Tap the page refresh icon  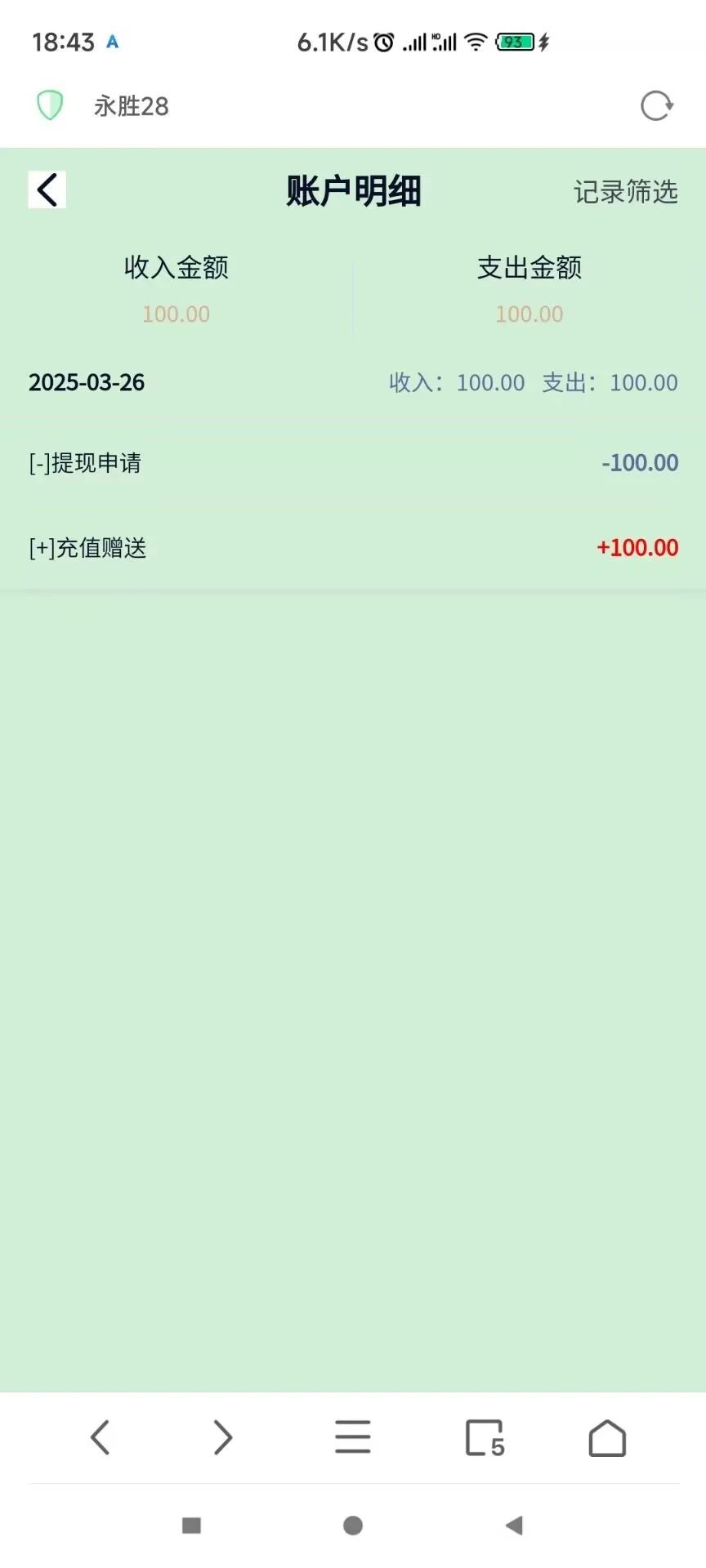tap(656, 105)
